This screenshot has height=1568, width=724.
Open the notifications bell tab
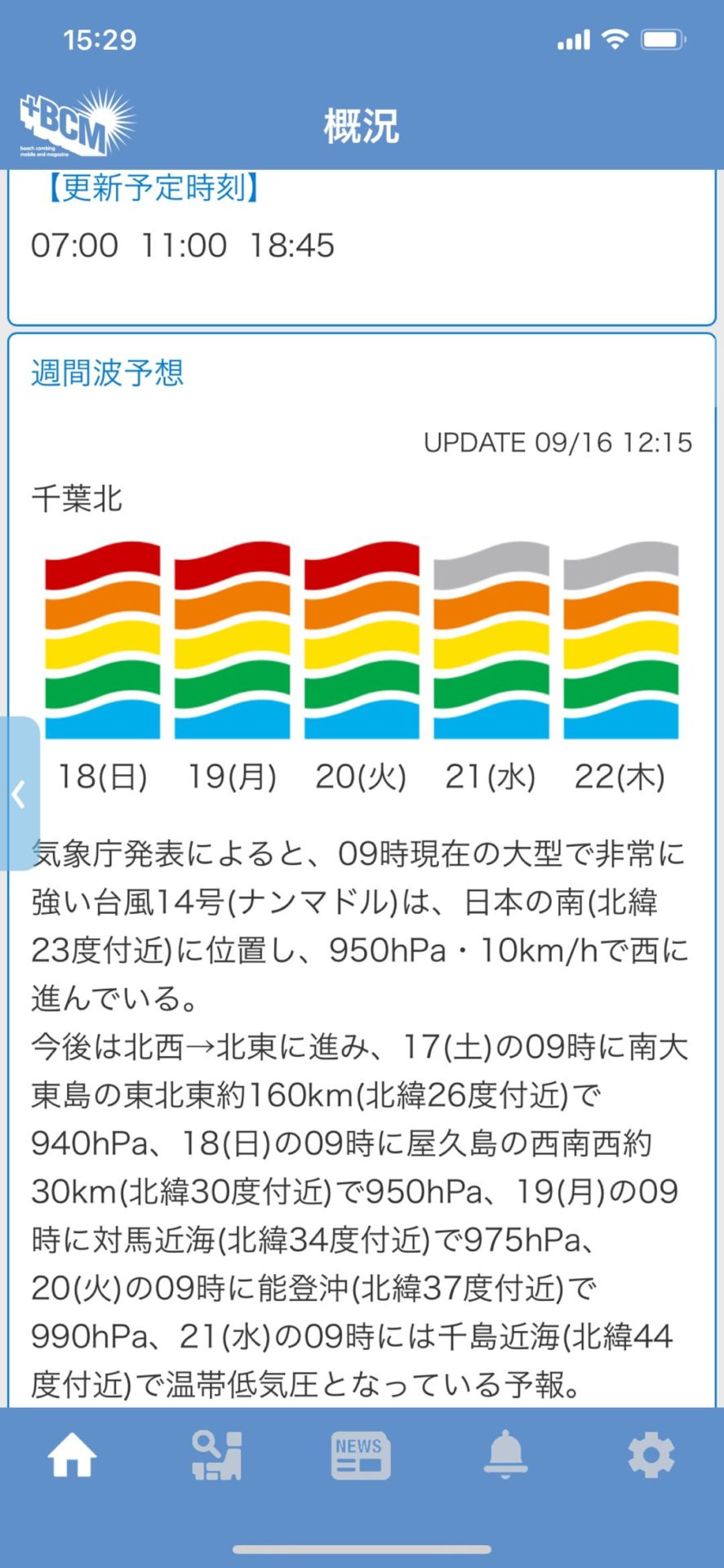click(x=505, y=1454)
